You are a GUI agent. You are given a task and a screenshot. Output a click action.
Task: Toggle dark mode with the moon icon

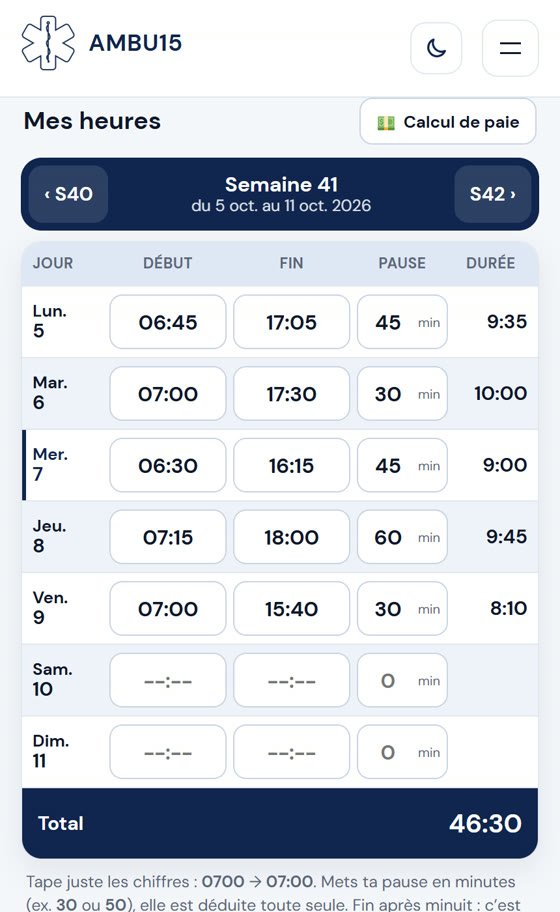click(436, 48)
